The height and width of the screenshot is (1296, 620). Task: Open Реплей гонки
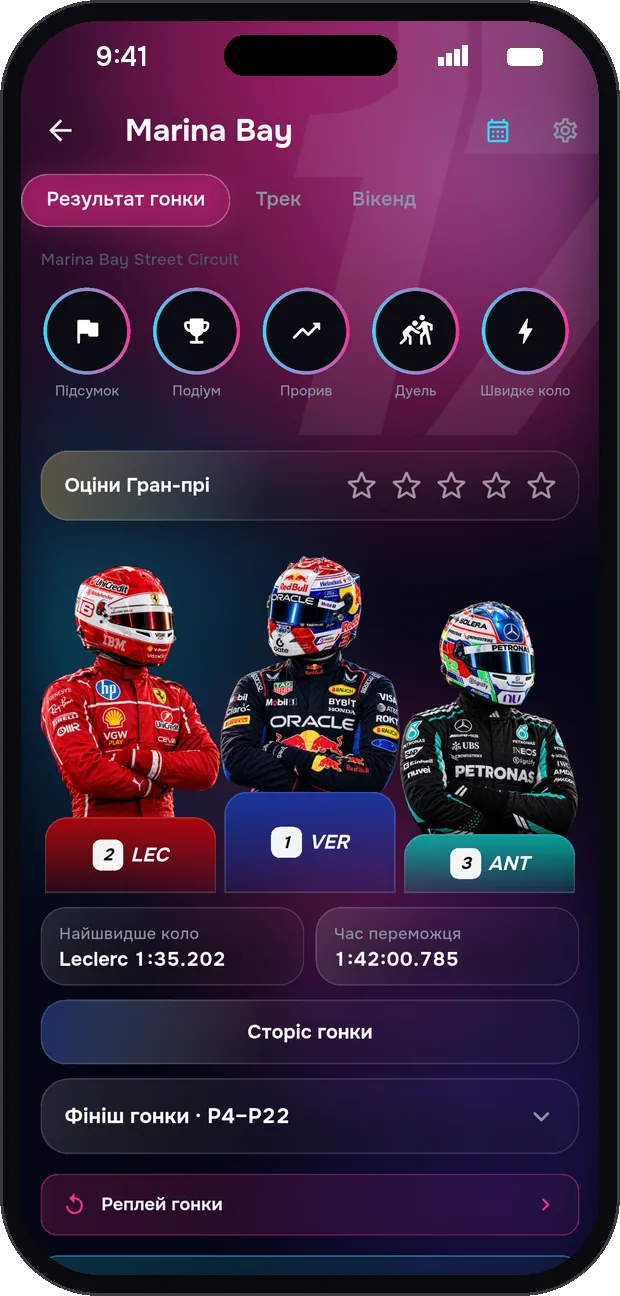click(310, 1204)
